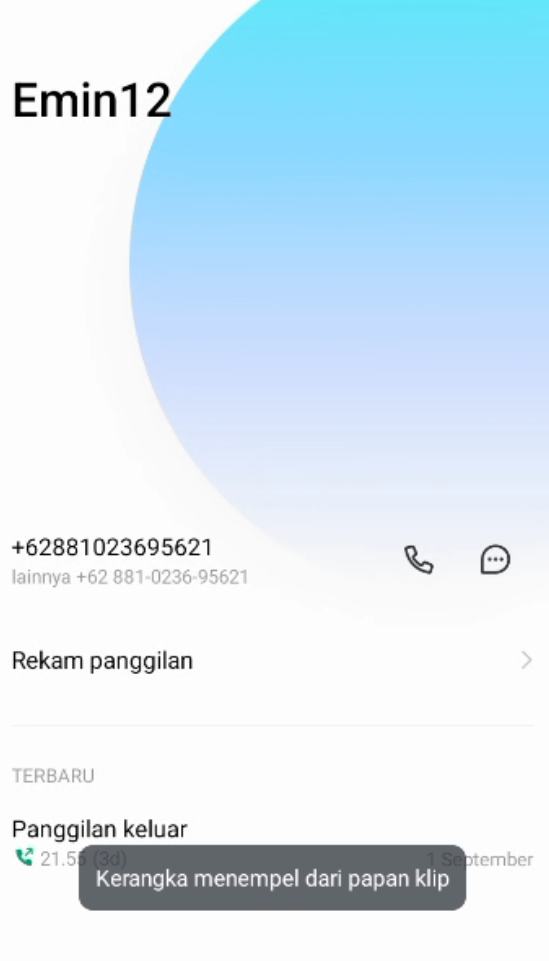This screenshot has height=961, width=549.
Task: Call Emin12 using the phone icon
Action: coord(419,560)
